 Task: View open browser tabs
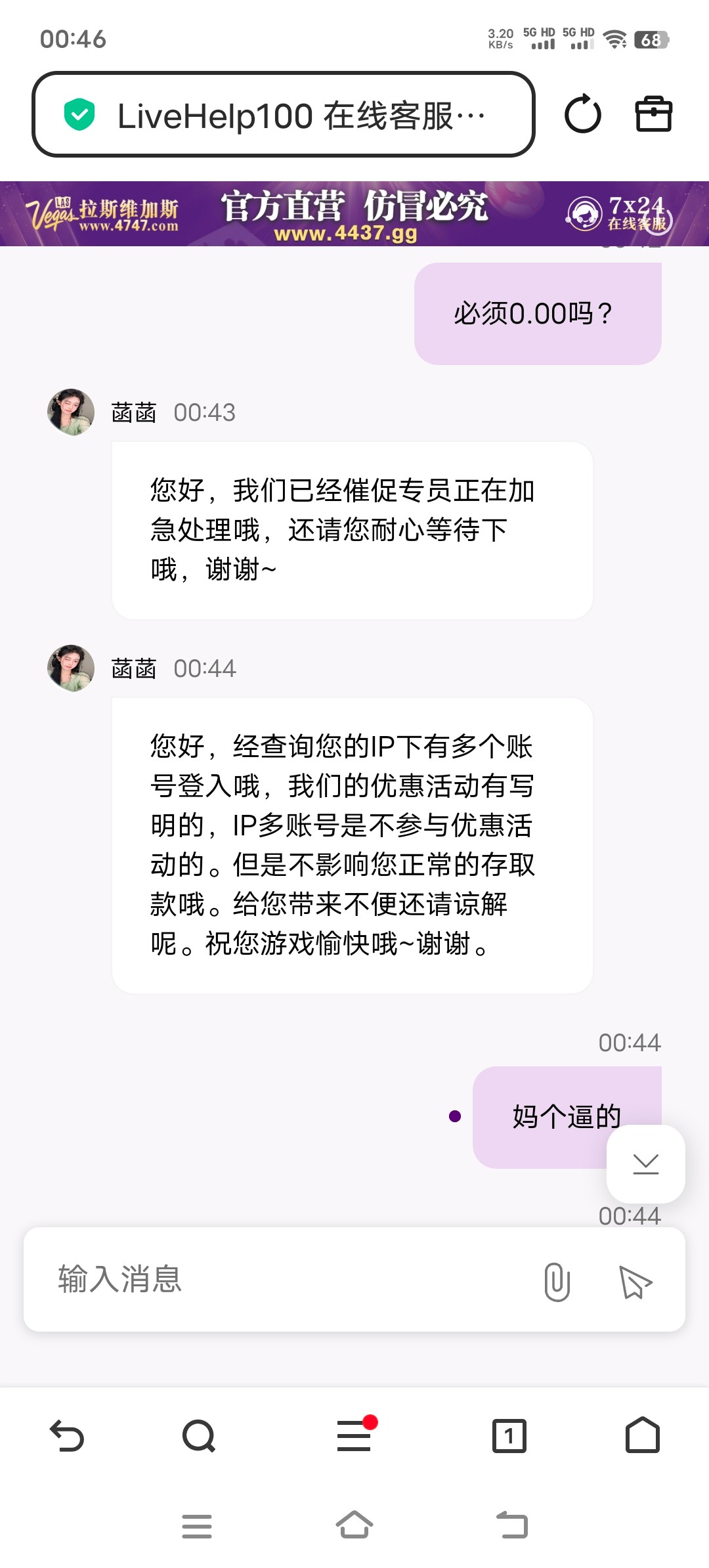[x=509, y=1435]
